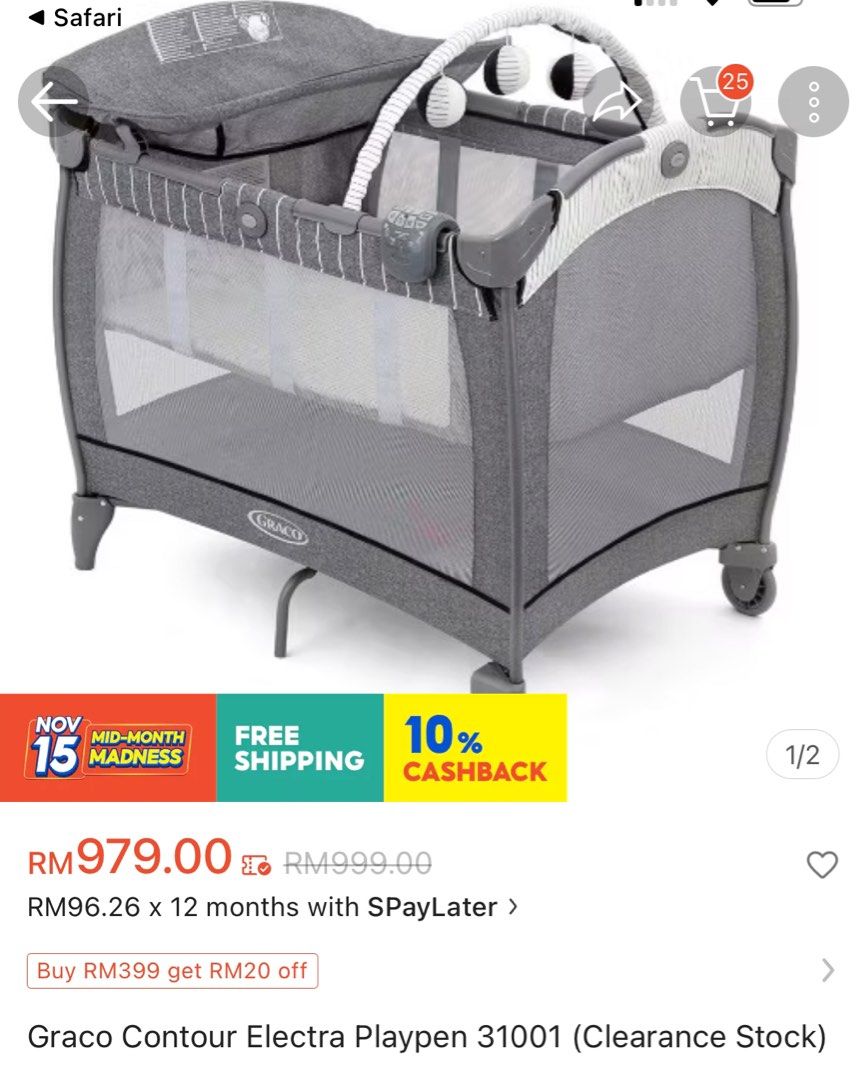Select the Free Shipping banner

click(296, 748)
